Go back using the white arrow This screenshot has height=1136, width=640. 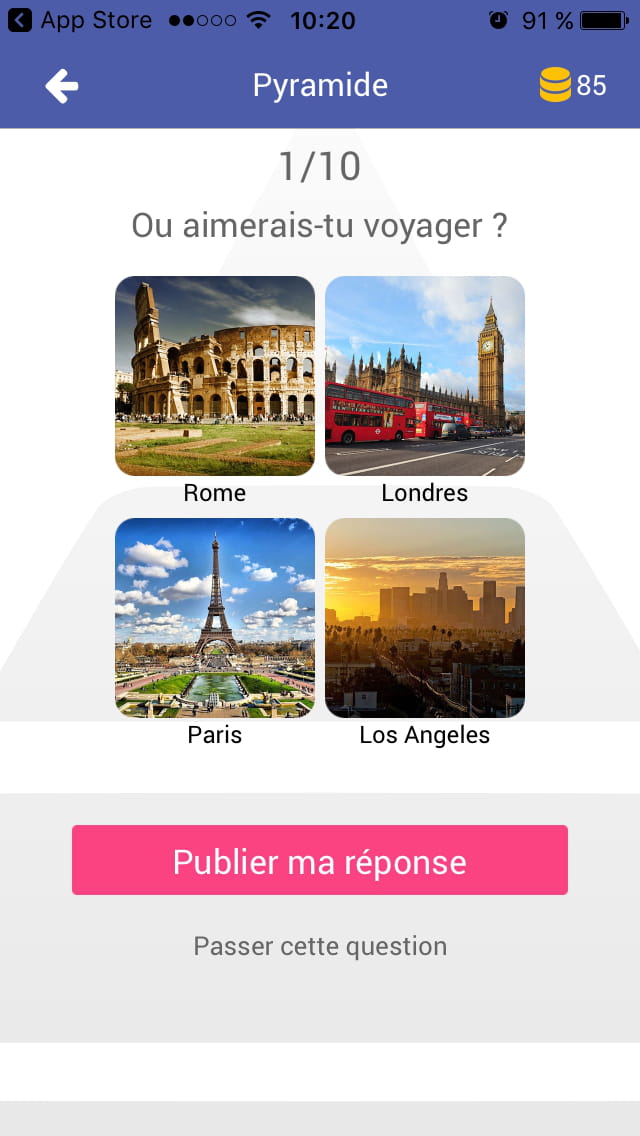[x=61, y=87]
